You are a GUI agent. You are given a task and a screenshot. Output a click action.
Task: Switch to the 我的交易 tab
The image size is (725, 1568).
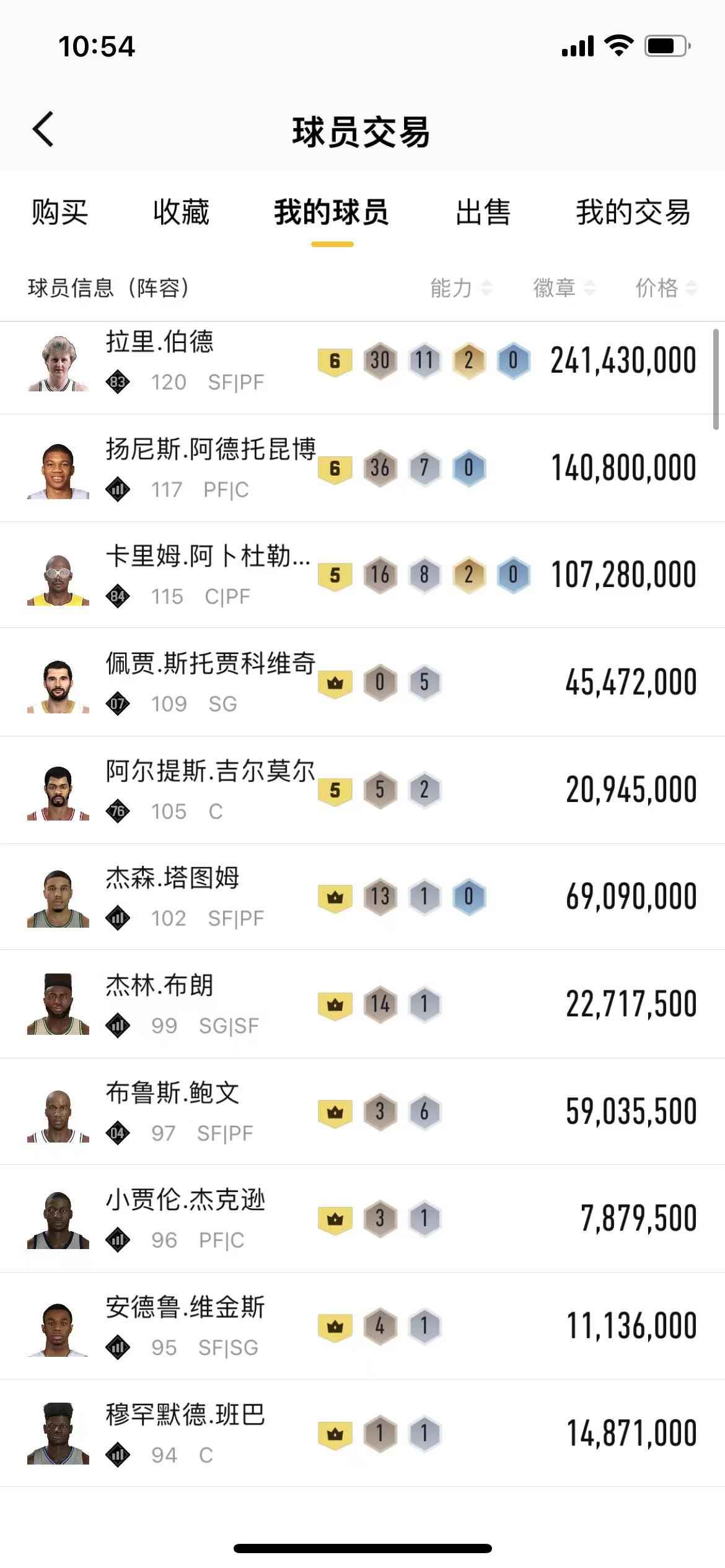click(633, 212)
